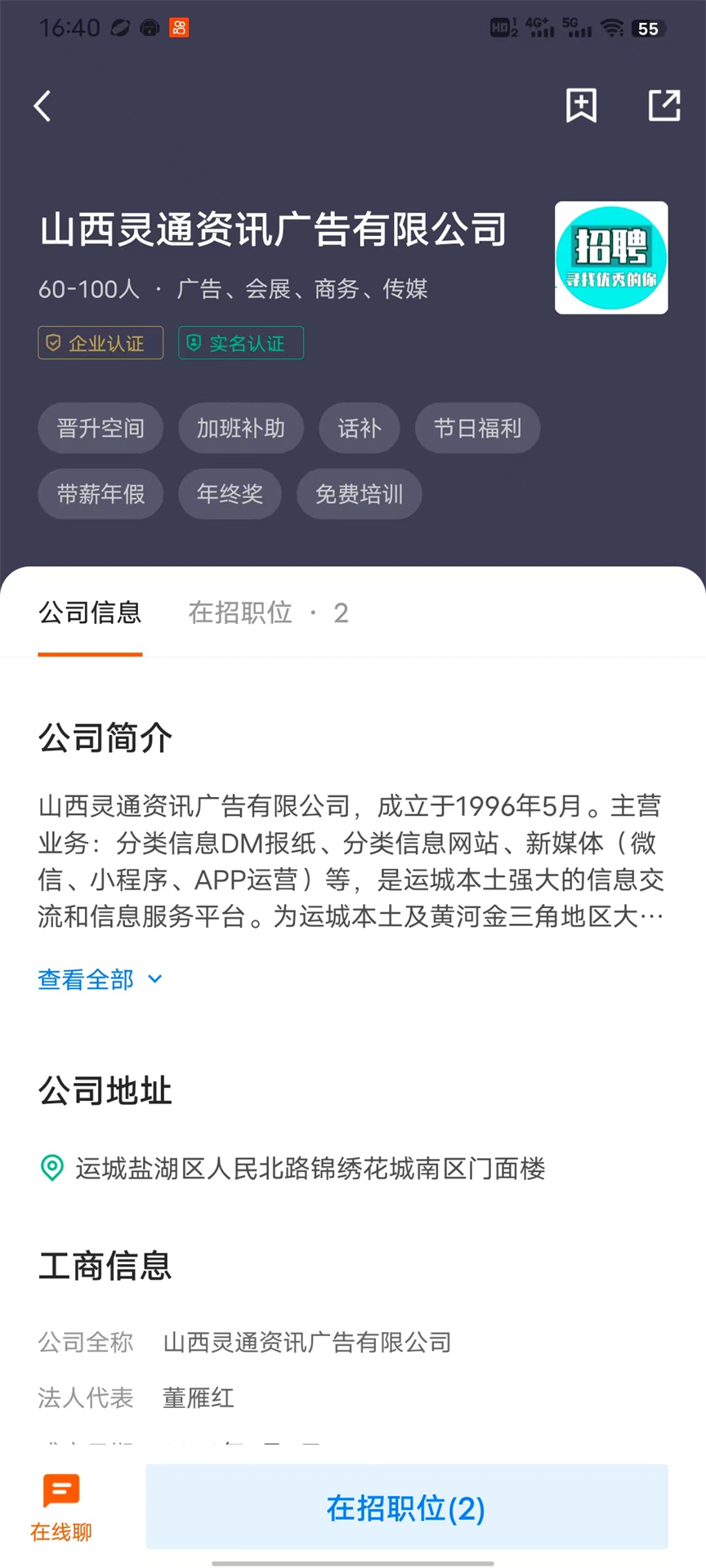Open the share icon at top right
706x1568 pixels.
point(664,105)
